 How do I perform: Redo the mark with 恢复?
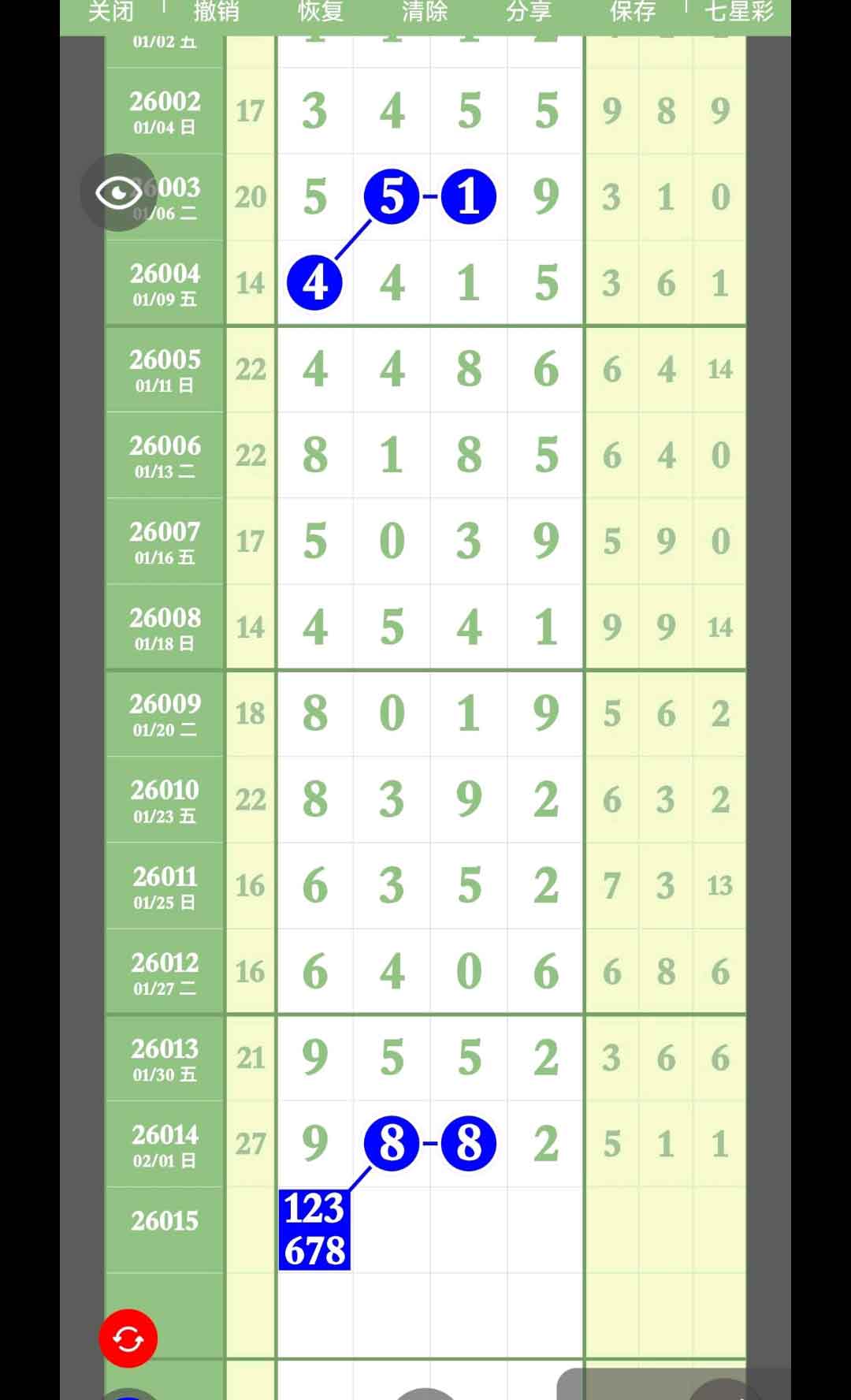(x=320, y=12)
